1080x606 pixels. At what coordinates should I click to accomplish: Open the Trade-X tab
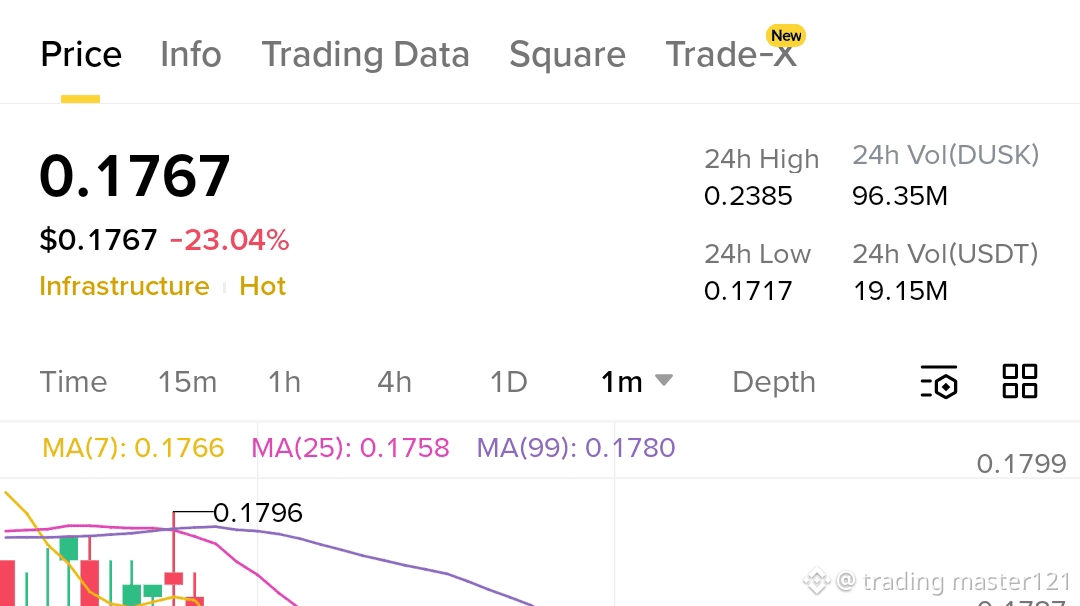click(731, 54)
